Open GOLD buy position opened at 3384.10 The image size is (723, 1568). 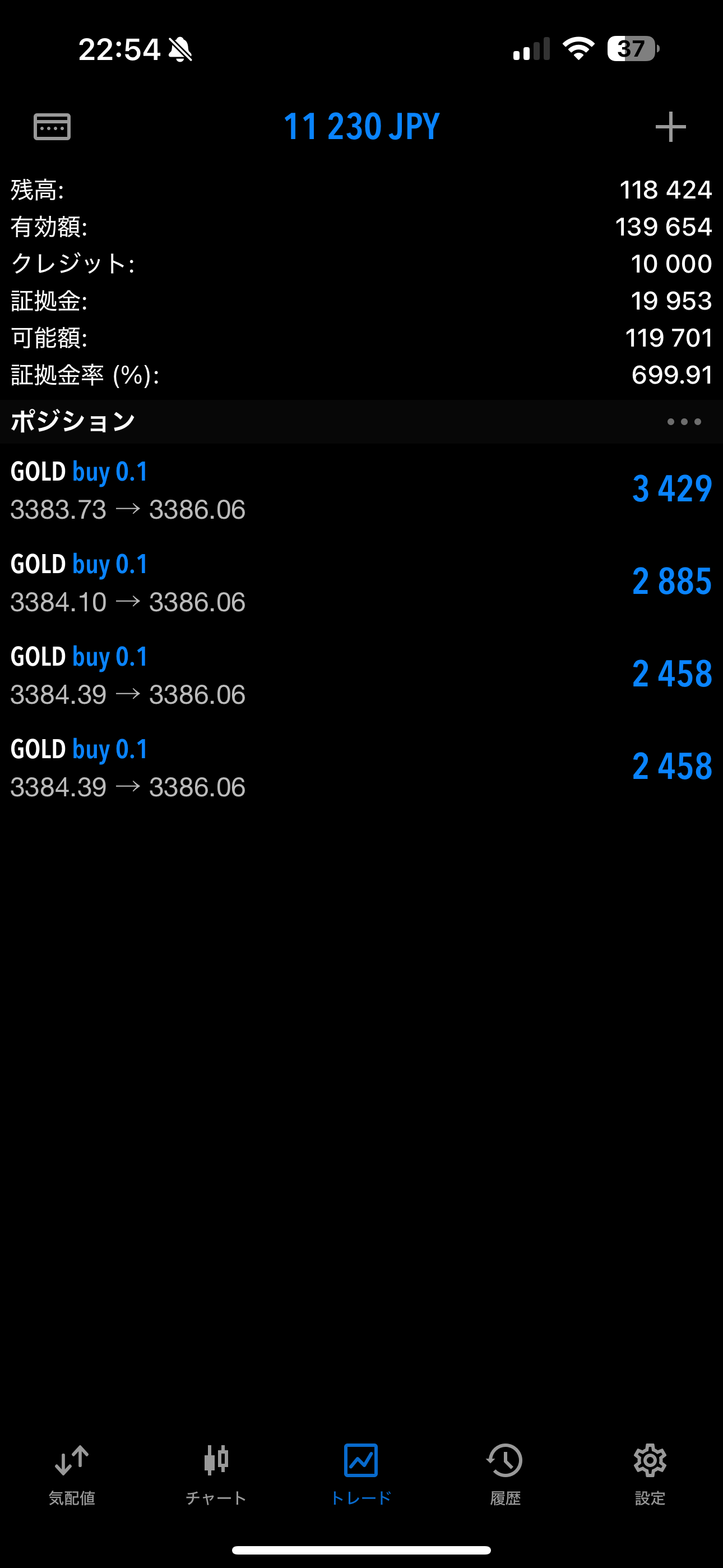[x=361, y=583]
